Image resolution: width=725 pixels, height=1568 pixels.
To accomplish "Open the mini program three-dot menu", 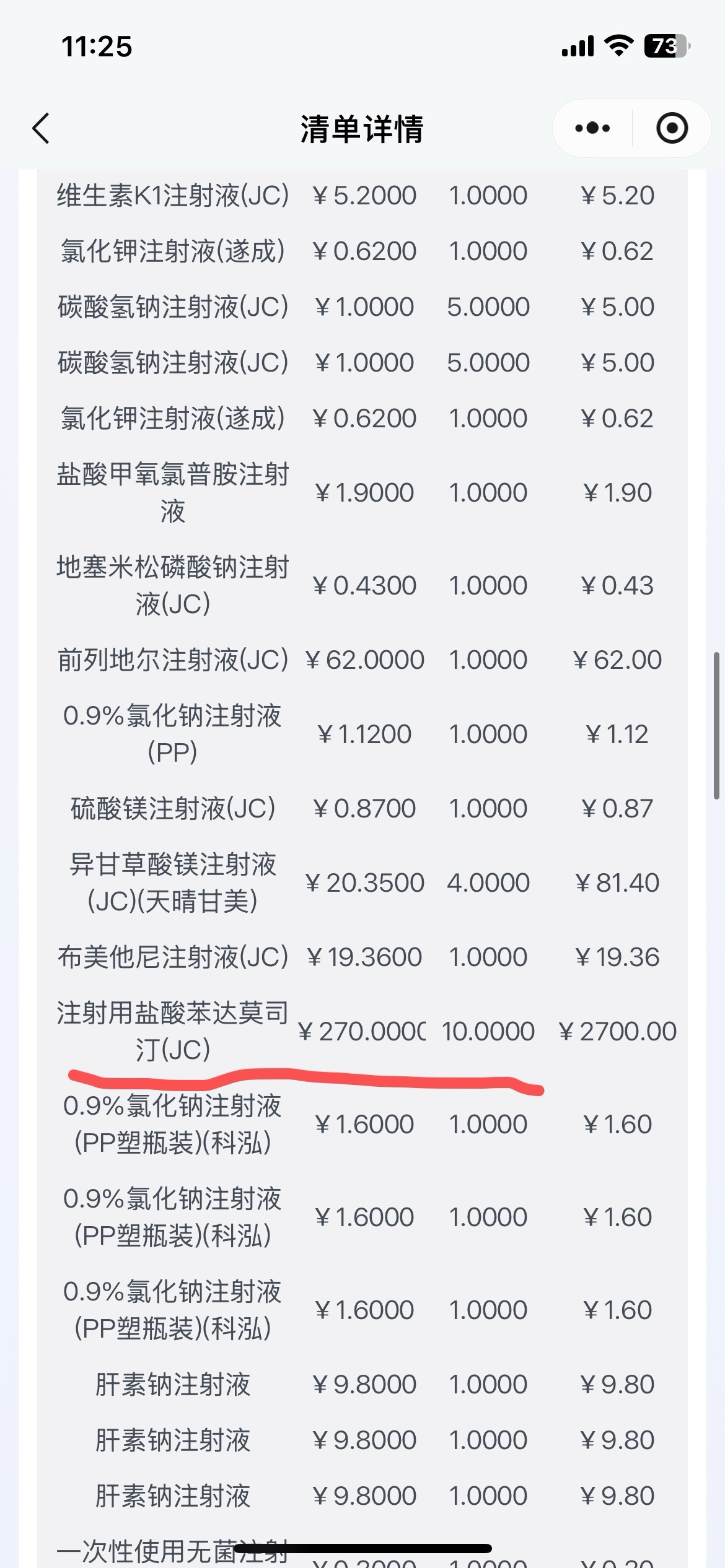I will tap(592, 128).
